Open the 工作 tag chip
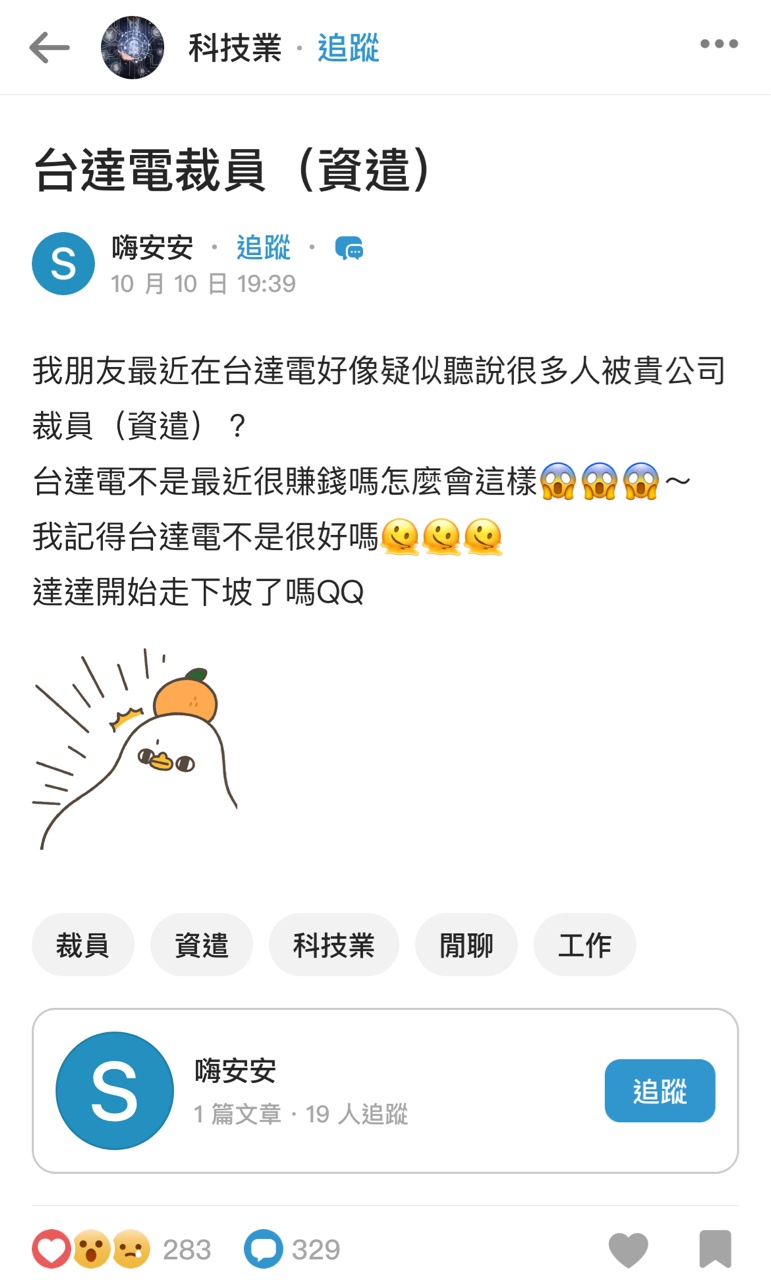Screen dimensions: 771x1280 [x=584, y=945]
